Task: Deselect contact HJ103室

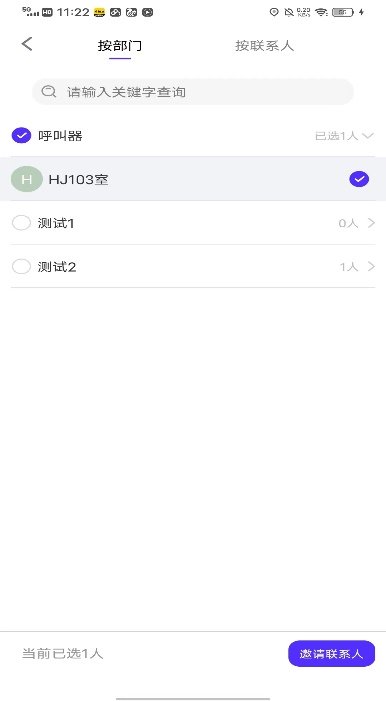Action: (359, 179)
